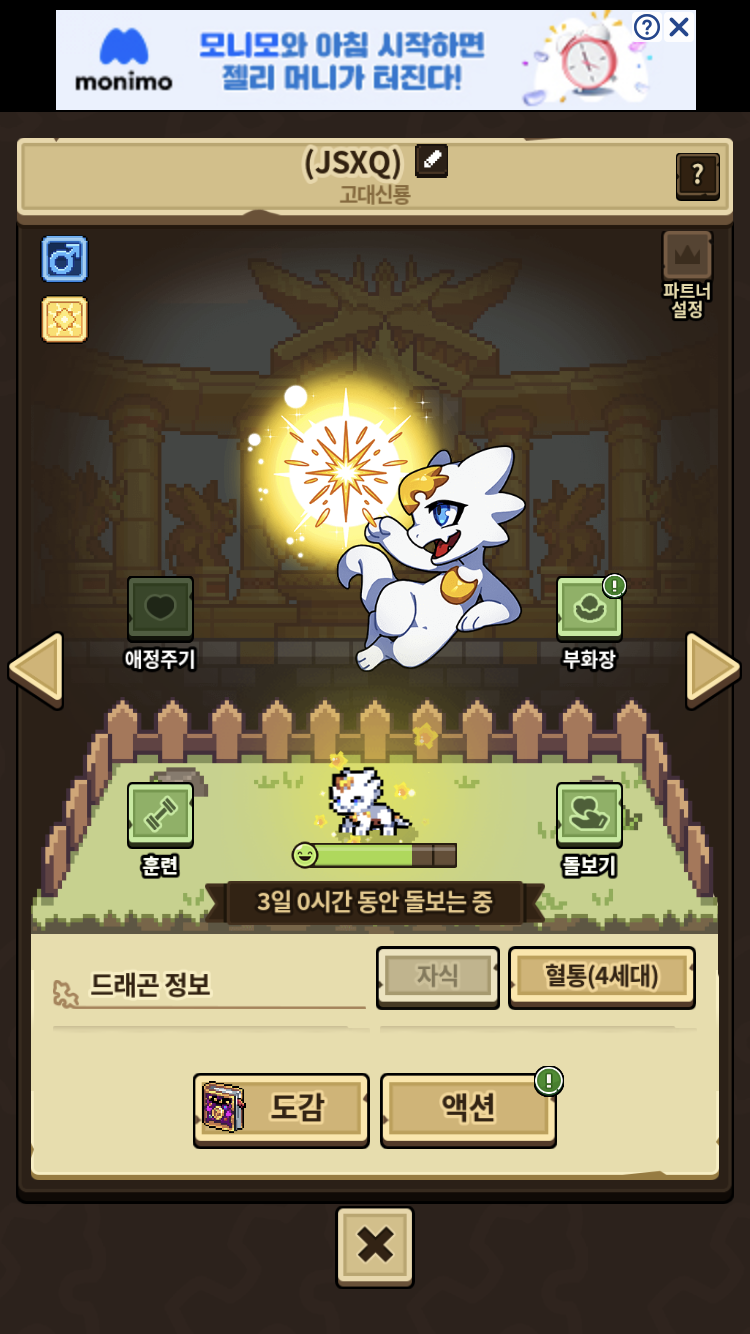The image size is (750, 1334).
Task: Open the 부화장 hatchery
Action: pyautogui.click(x=589, y=622)
